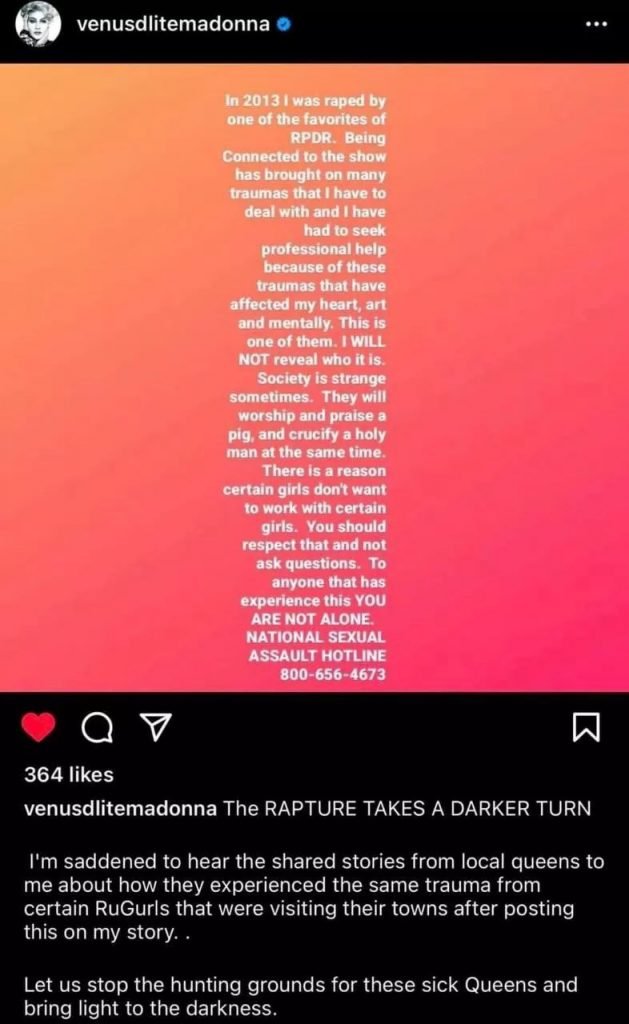Image resolution: width=629 pixels, height=1024 pixels.
Task: Open the post's three-dot options menu
Action: (594, 24)
